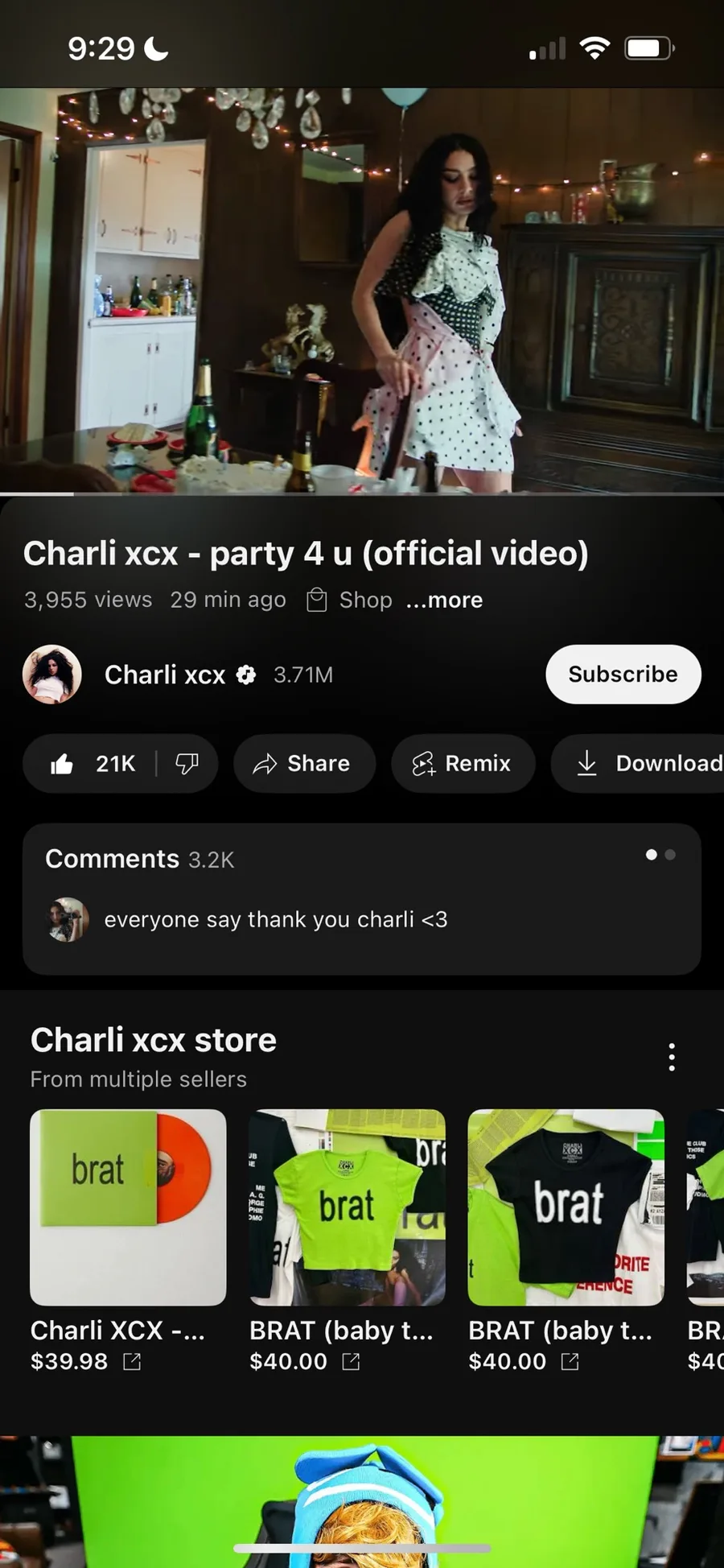Like the party 4 u video
Screen dimensions: 724x1568
point(90,763)
